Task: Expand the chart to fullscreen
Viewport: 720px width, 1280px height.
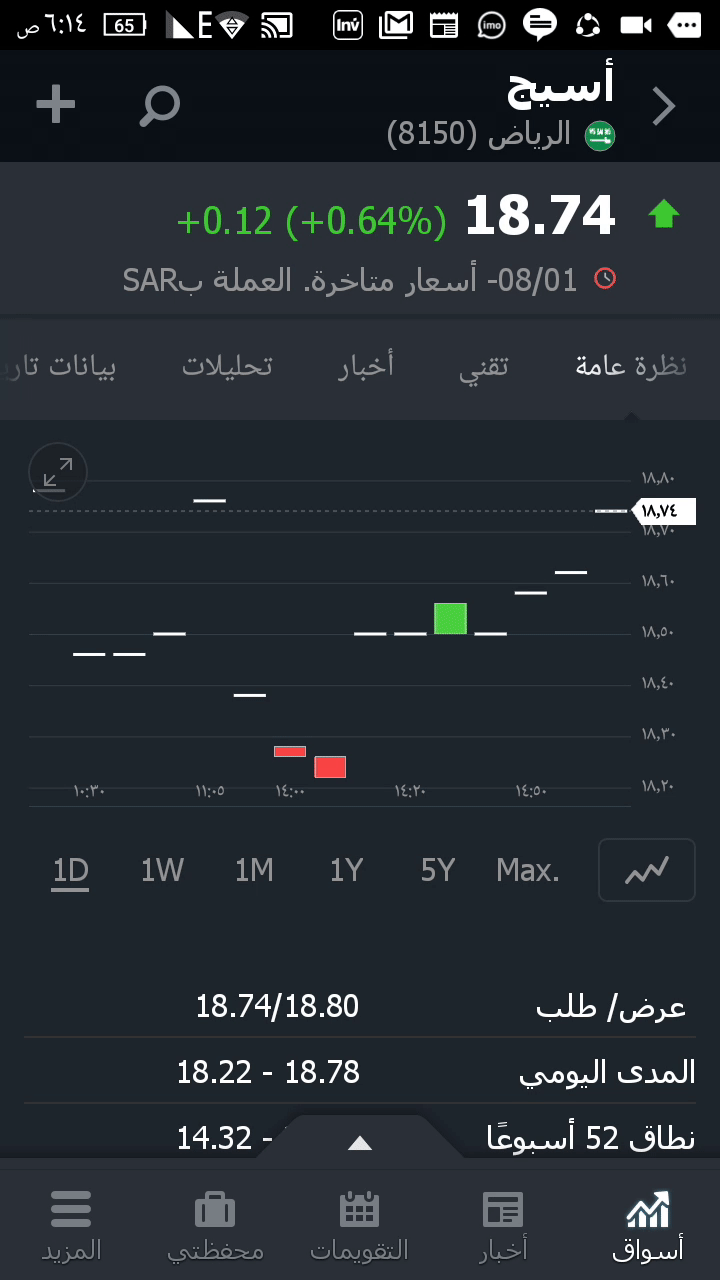Action: [58, 472]
